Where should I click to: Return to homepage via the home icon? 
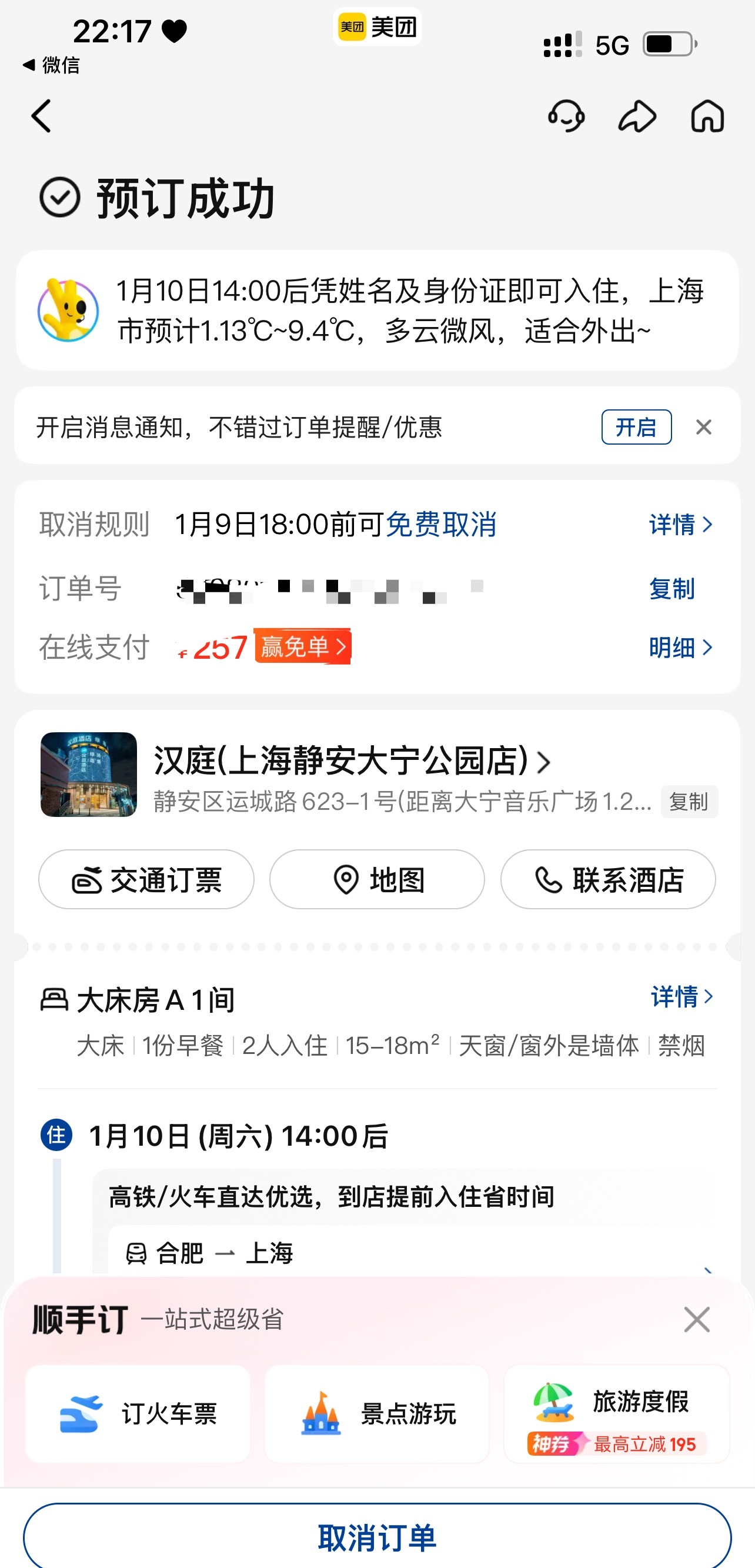click(707, 117)
